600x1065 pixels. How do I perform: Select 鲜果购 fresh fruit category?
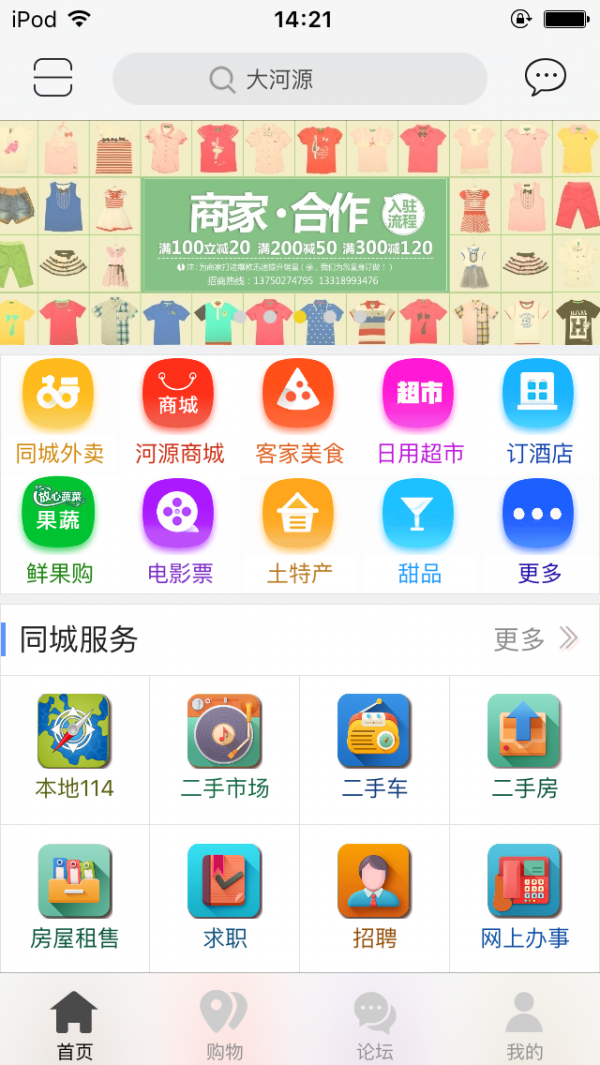click(x=59, y=531)
